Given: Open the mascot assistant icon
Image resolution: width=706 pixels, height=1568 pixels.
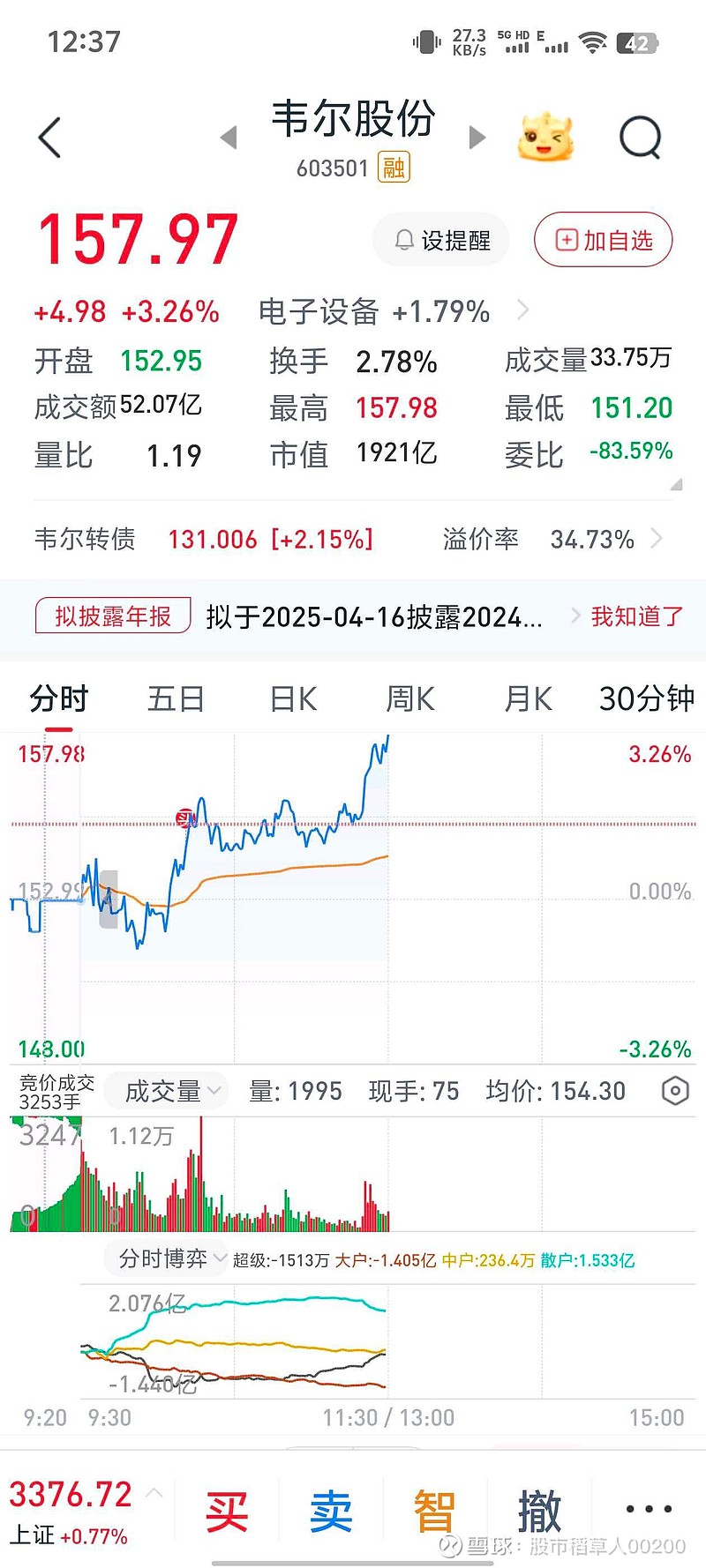Looking at the screenshot, I should coord(545,138).
